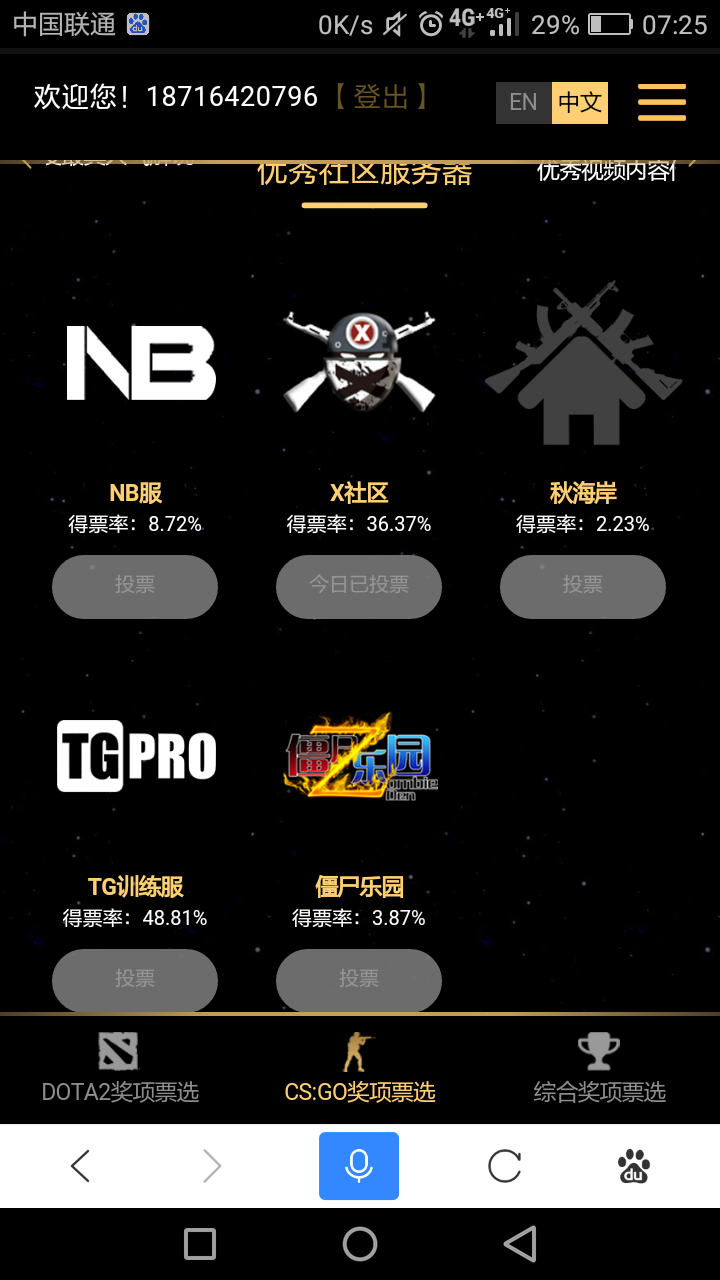Click the DOTA2 icon in bottom bar
Screen dimensions: 720x1280
(x=119, y=1051)
